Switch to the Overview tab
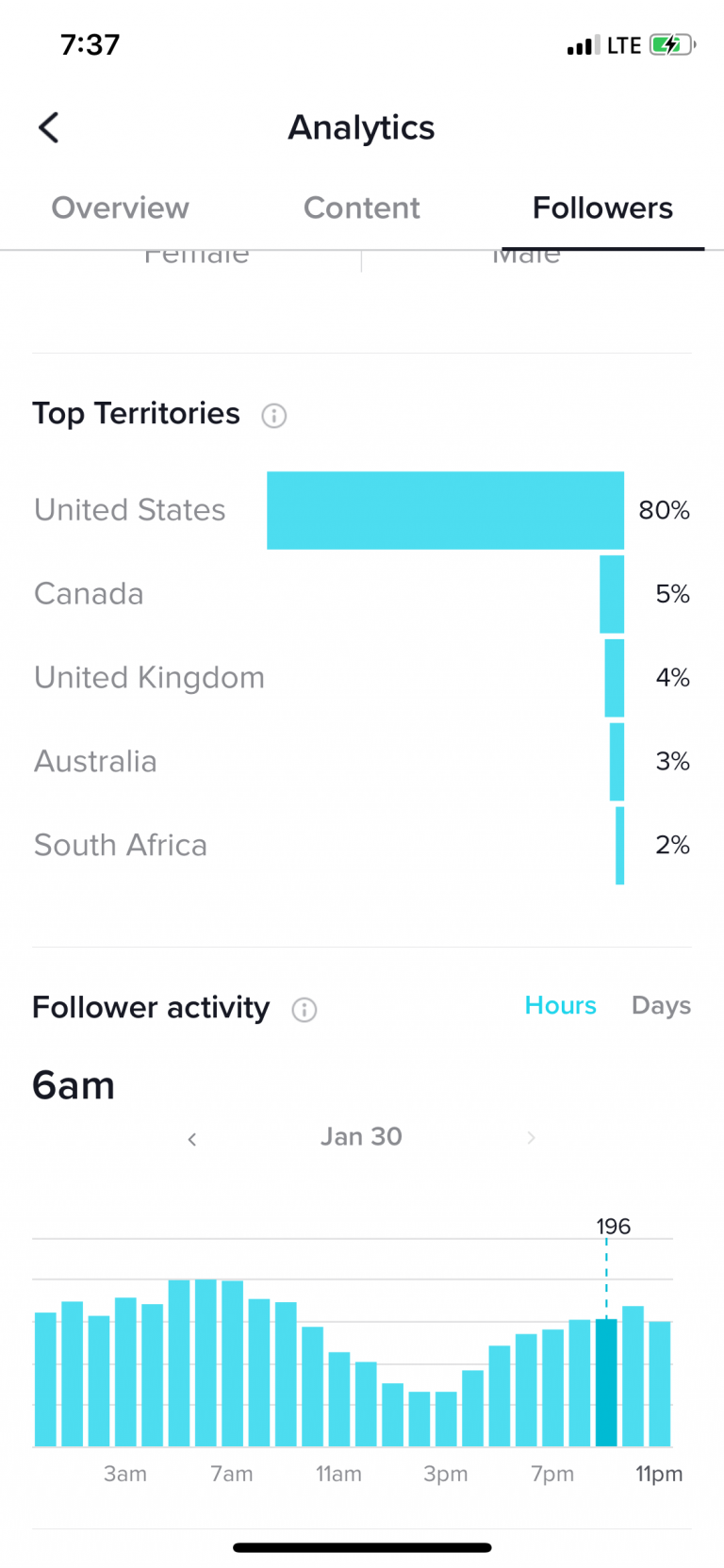The height and width of the screenshot is (1568, 724). point(120,208)
